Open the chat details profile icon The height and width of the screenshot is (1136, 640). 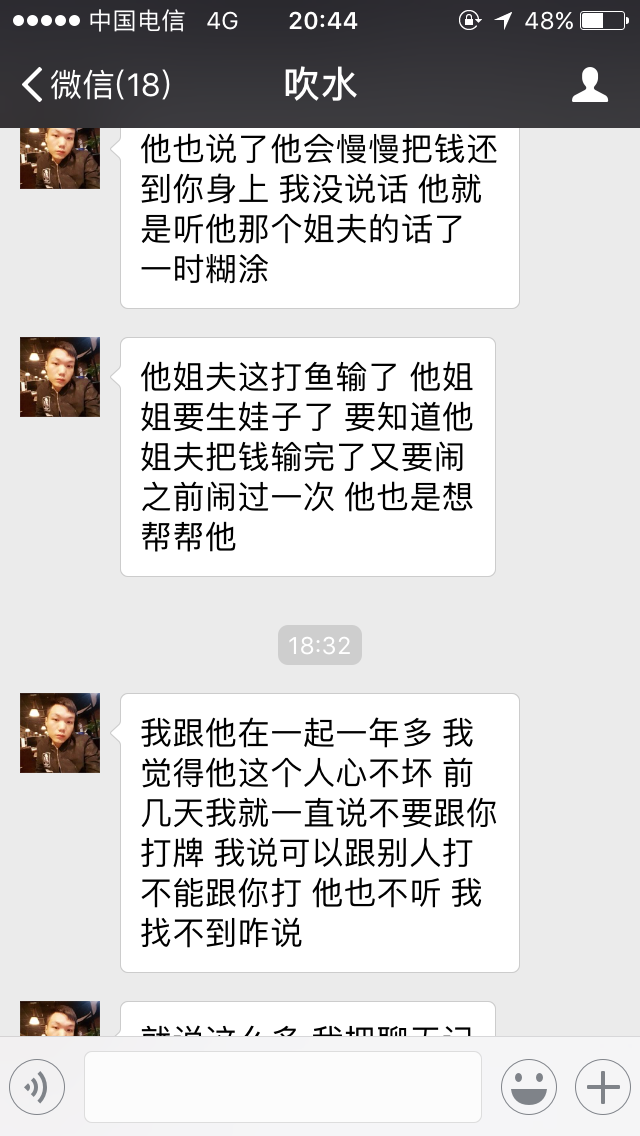[x=590, y=85]
